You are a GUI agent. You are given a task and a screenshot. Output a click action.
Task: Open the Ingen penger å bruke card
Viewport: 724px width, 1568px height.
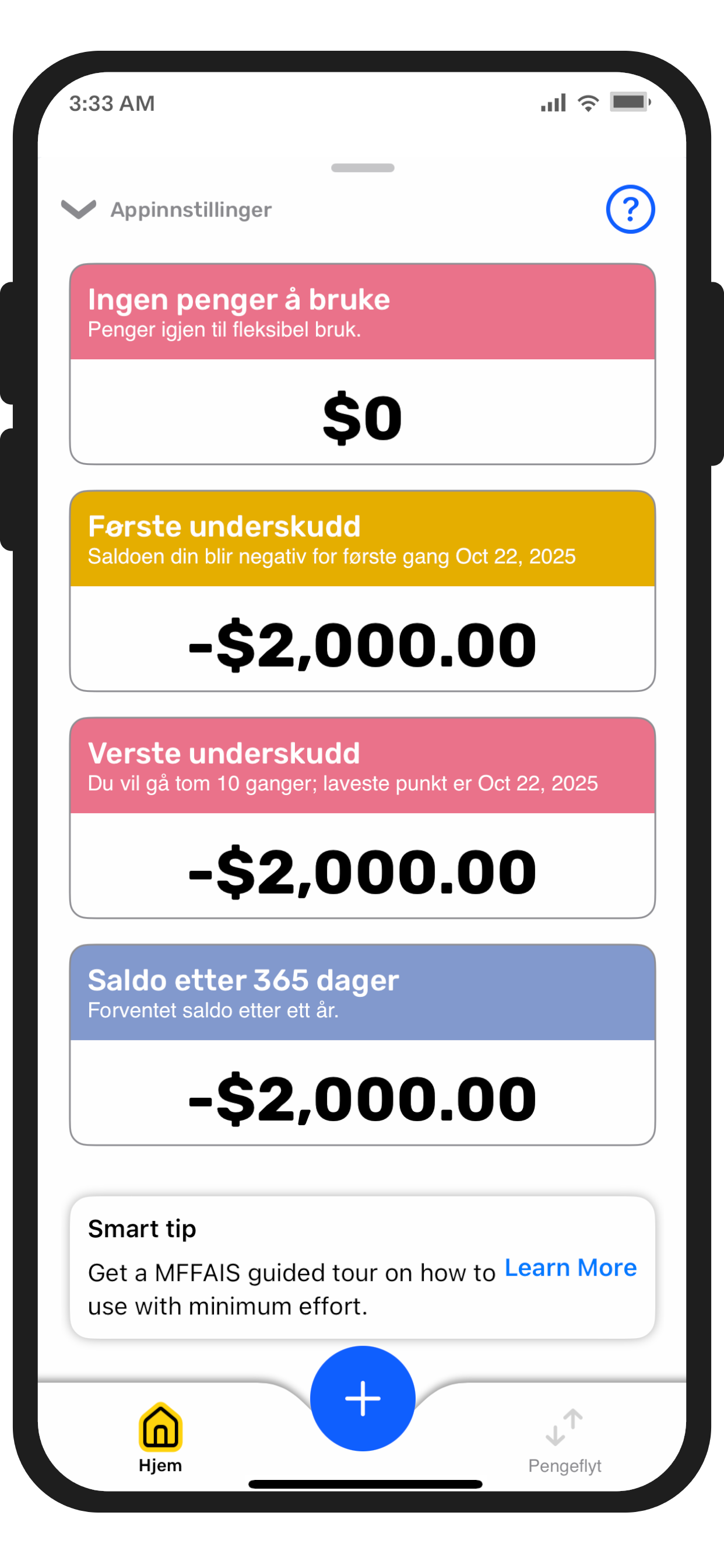tap(362, 364)
